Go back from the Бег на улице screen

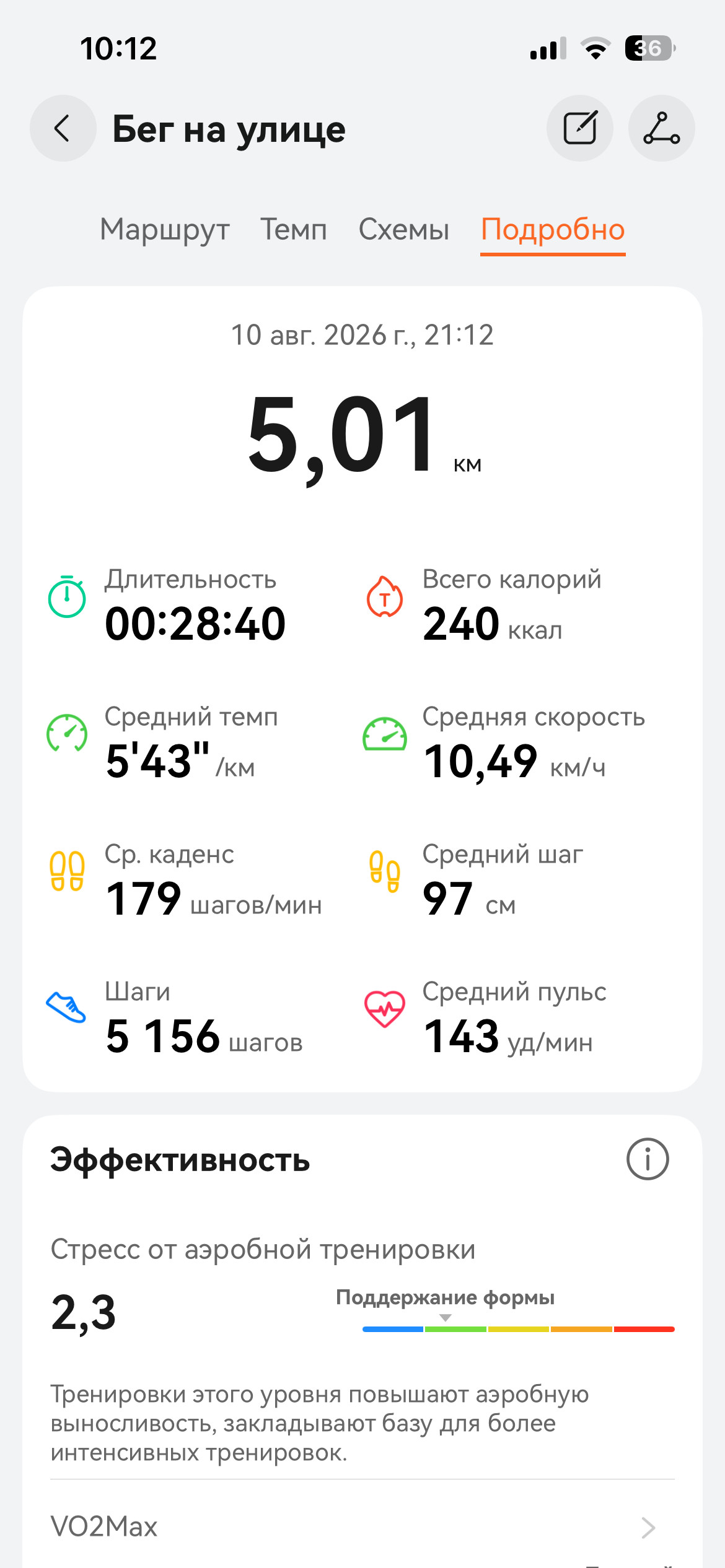click(x=63, y=128)
